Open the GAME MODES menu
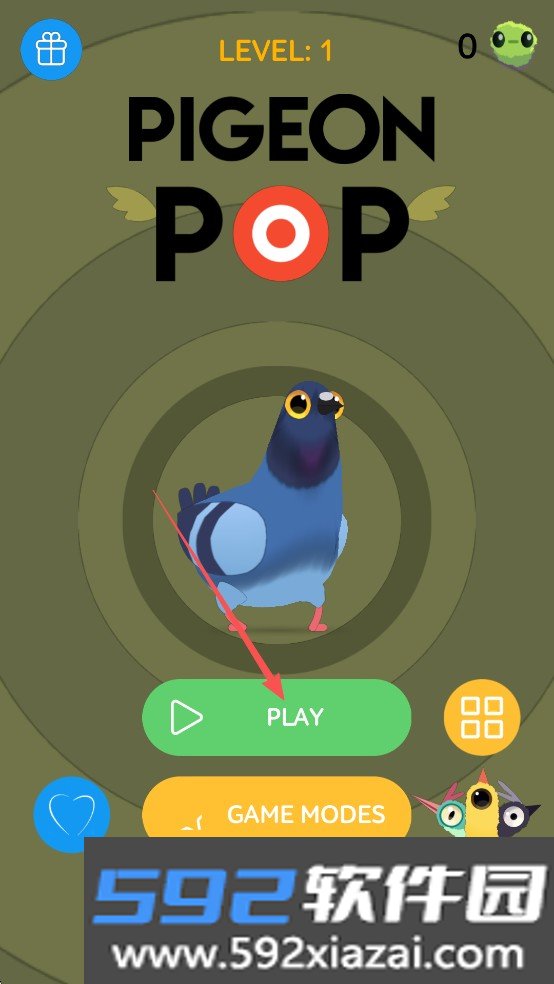The image size is (554, 984). [x=277, y=807]
